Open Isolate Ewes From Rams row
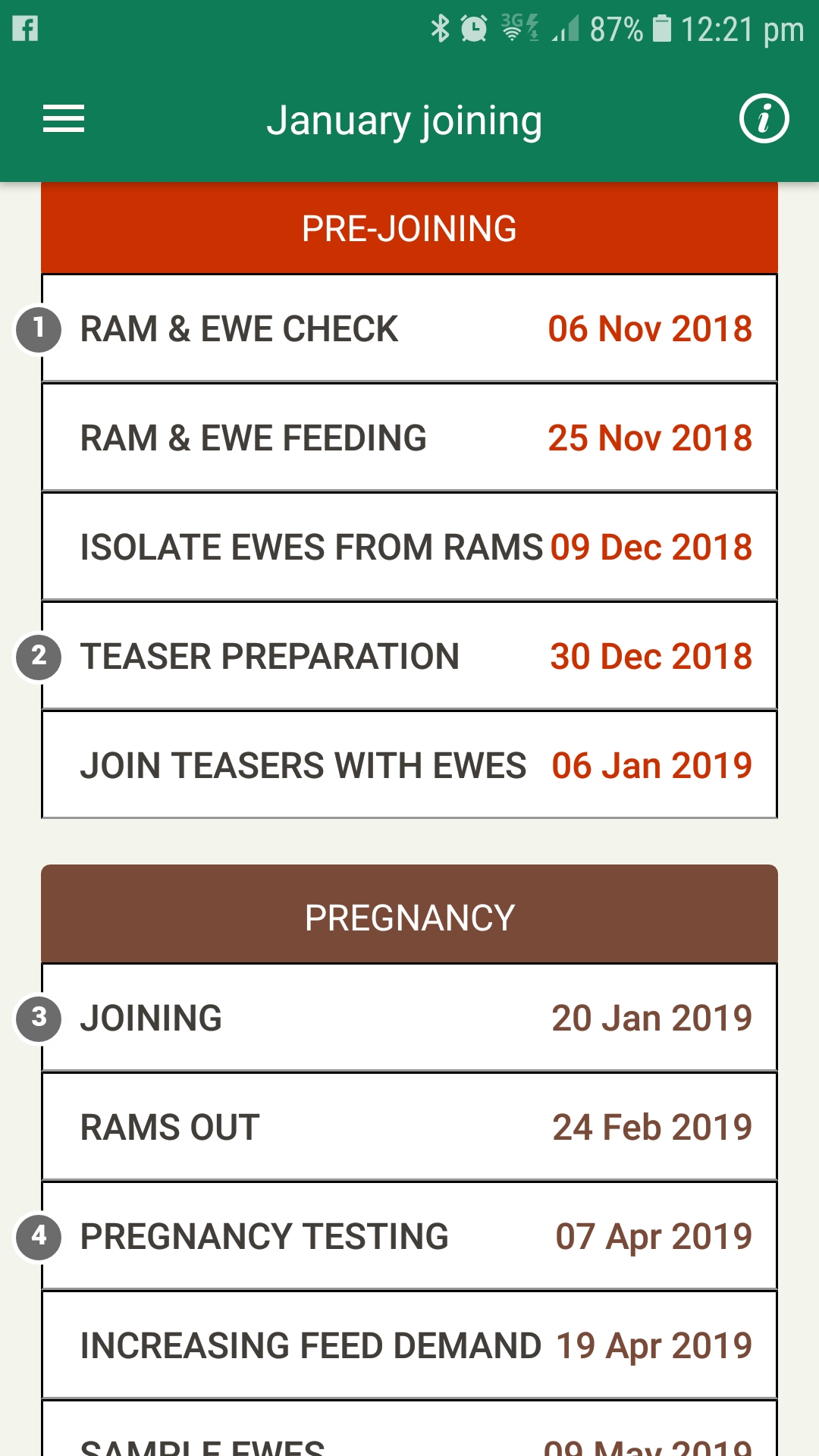 pos(409,547)
